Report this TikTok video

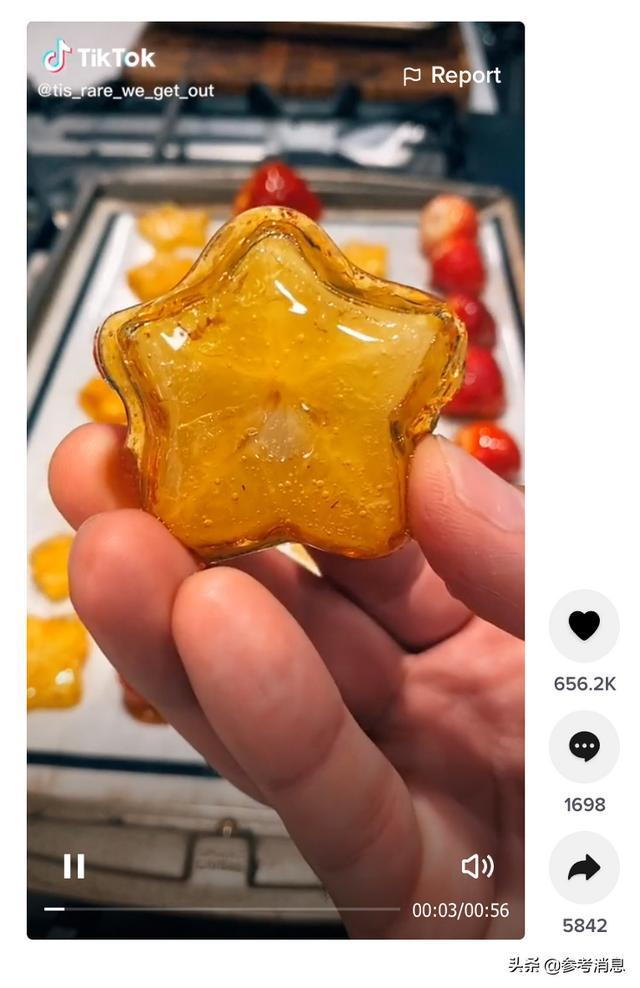point(450,76)
